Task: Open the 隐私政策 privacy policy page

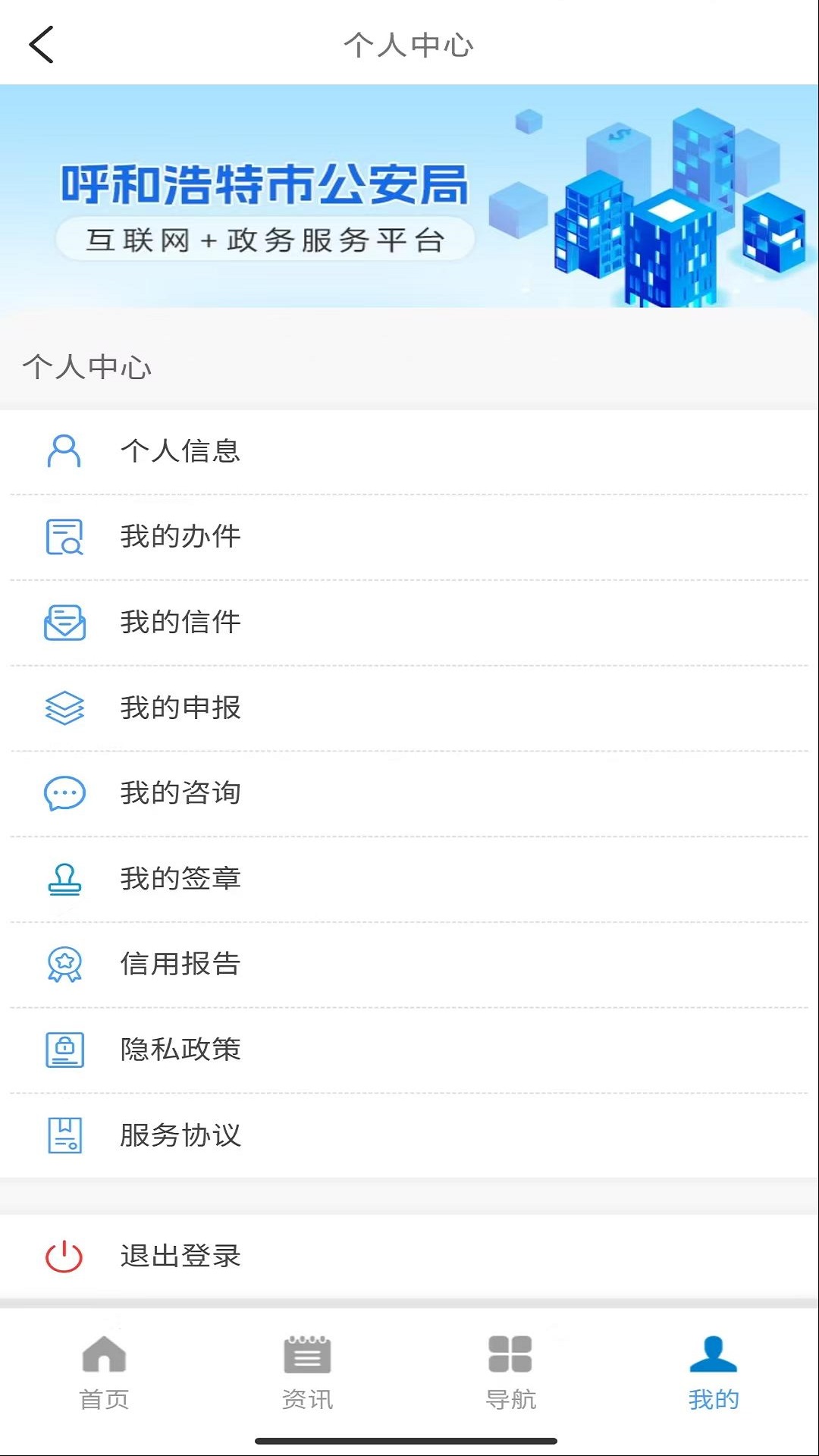Action: 180,1050
